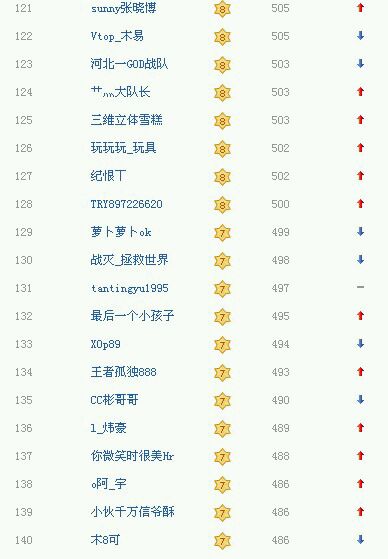This screenshot has height=559, width=388.
Task: Open 战灭_拯救世界 user page
Action: click(129, 260)
